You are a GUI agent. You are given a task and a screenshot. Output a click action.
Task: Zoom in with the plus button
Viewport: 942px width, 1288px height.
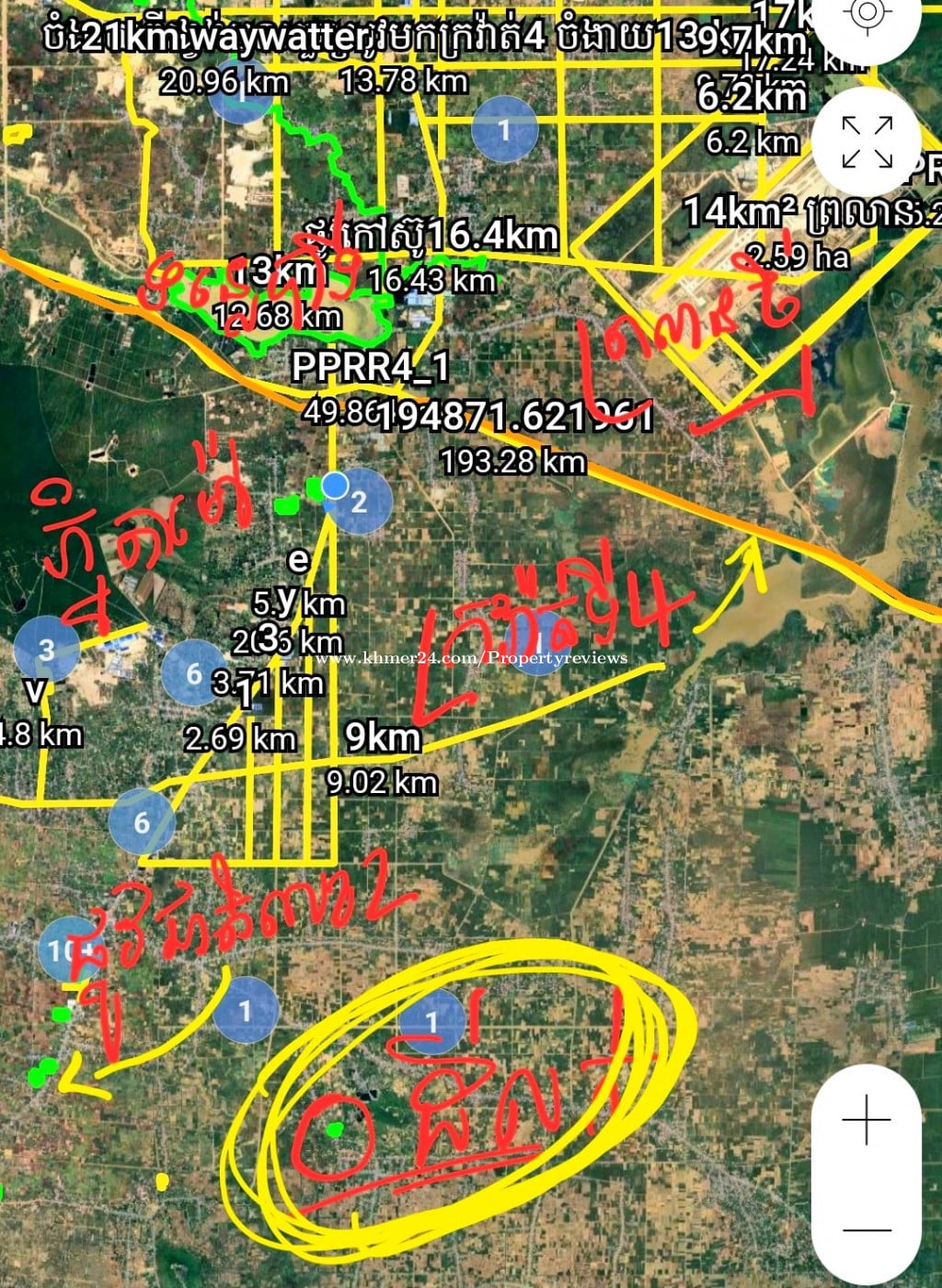click(867, 1121)
